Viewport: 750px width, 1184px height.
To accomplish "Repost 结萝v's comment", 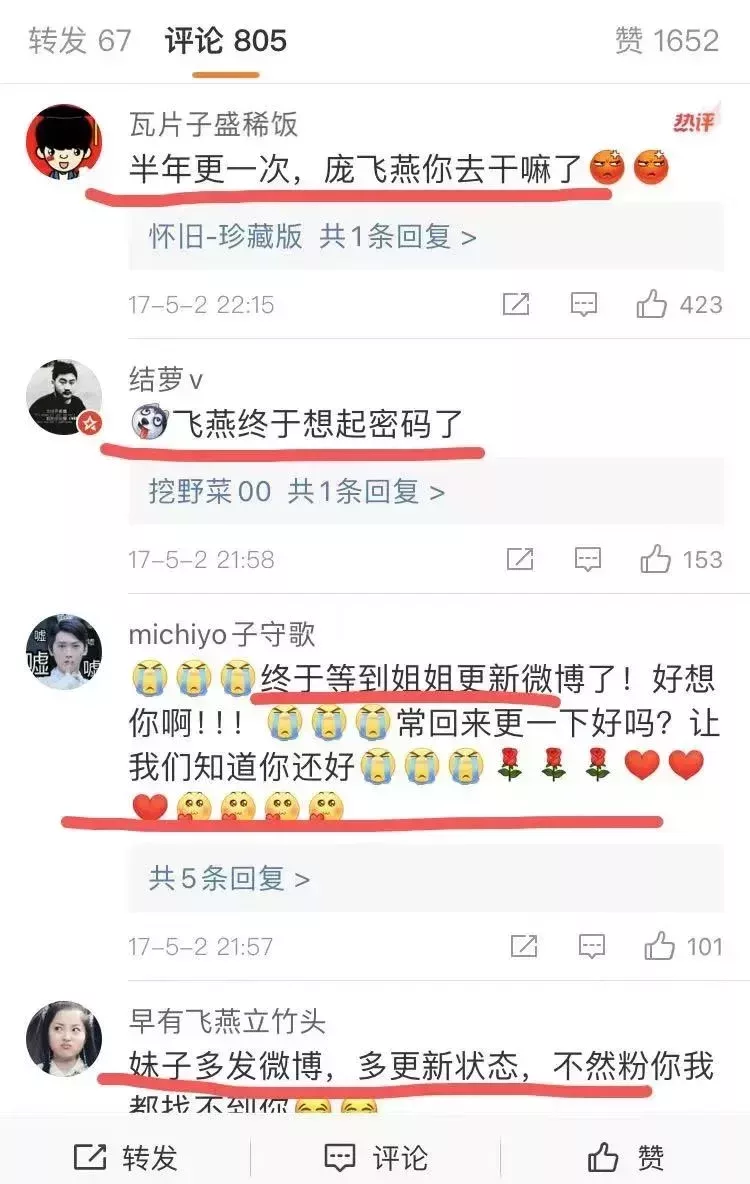I will click(519, 559).
